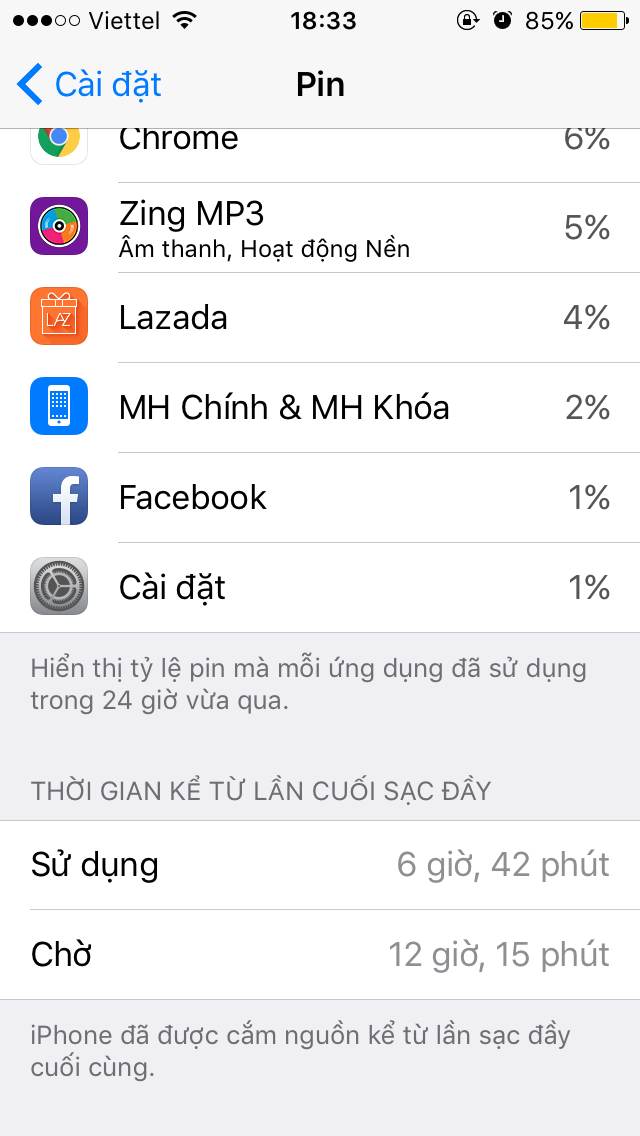The width and height of the screenshot is (640, 1136).
Task: Tap the Chrome battery usage row
Action: pos(320,156)
